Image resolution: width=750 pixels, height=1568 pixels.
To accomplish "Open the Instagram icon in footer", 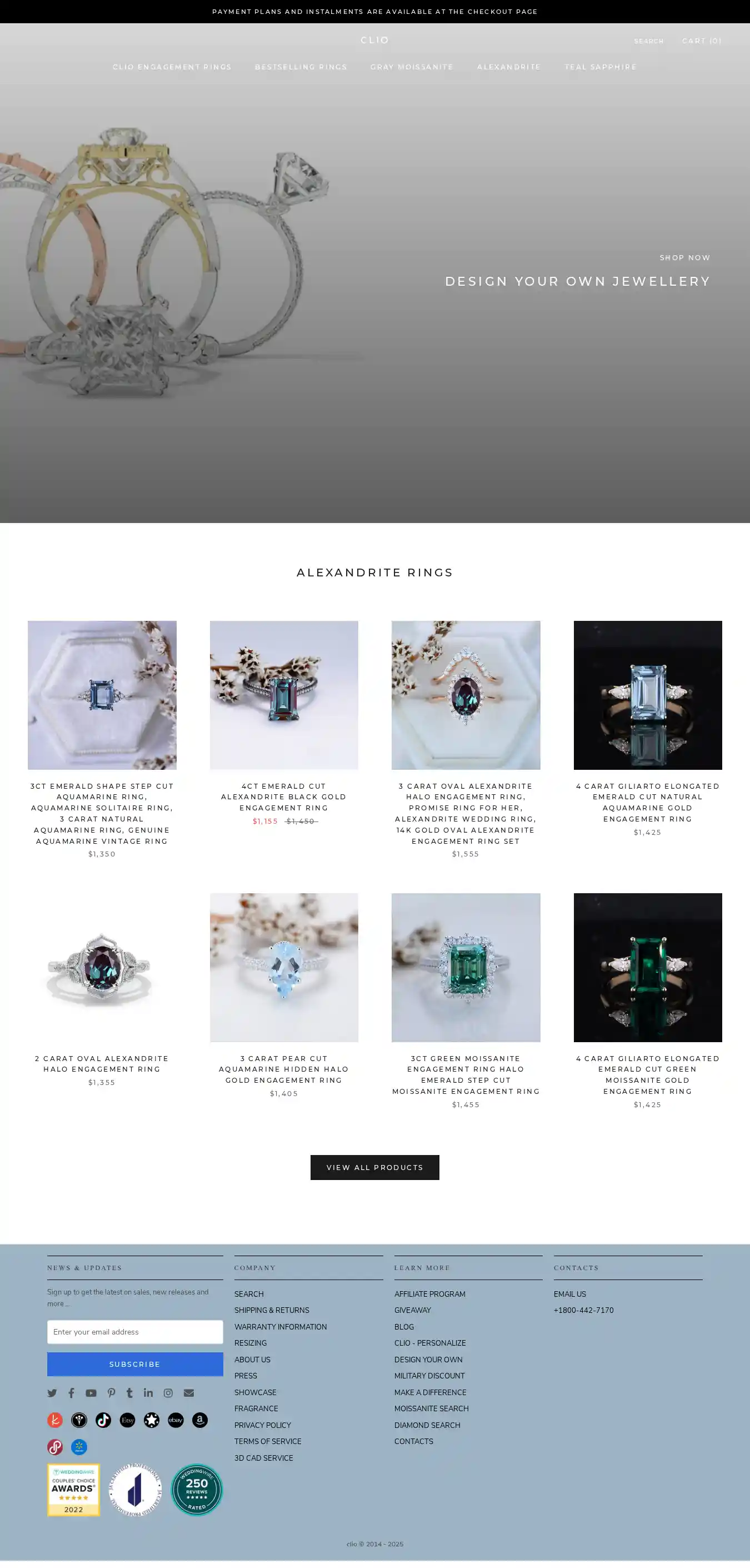I will coord(168,1393).
